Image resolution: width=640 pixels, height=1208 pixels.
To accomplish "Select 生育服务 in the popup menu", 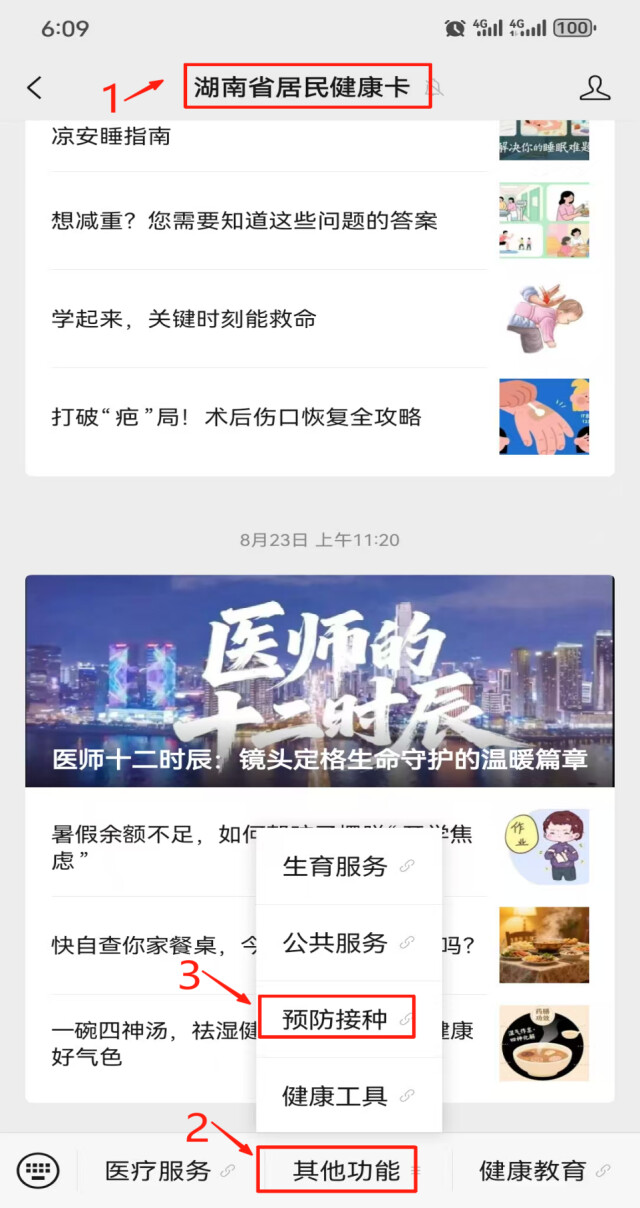I will [x=335, y=867].
